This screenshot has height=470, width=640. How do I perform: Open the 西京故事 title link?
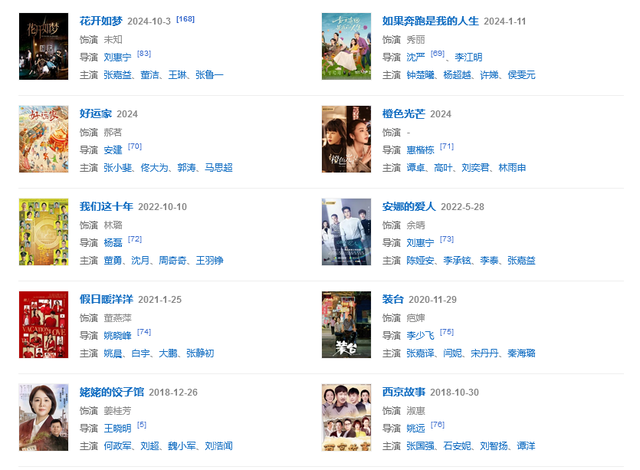pos(404,392)
